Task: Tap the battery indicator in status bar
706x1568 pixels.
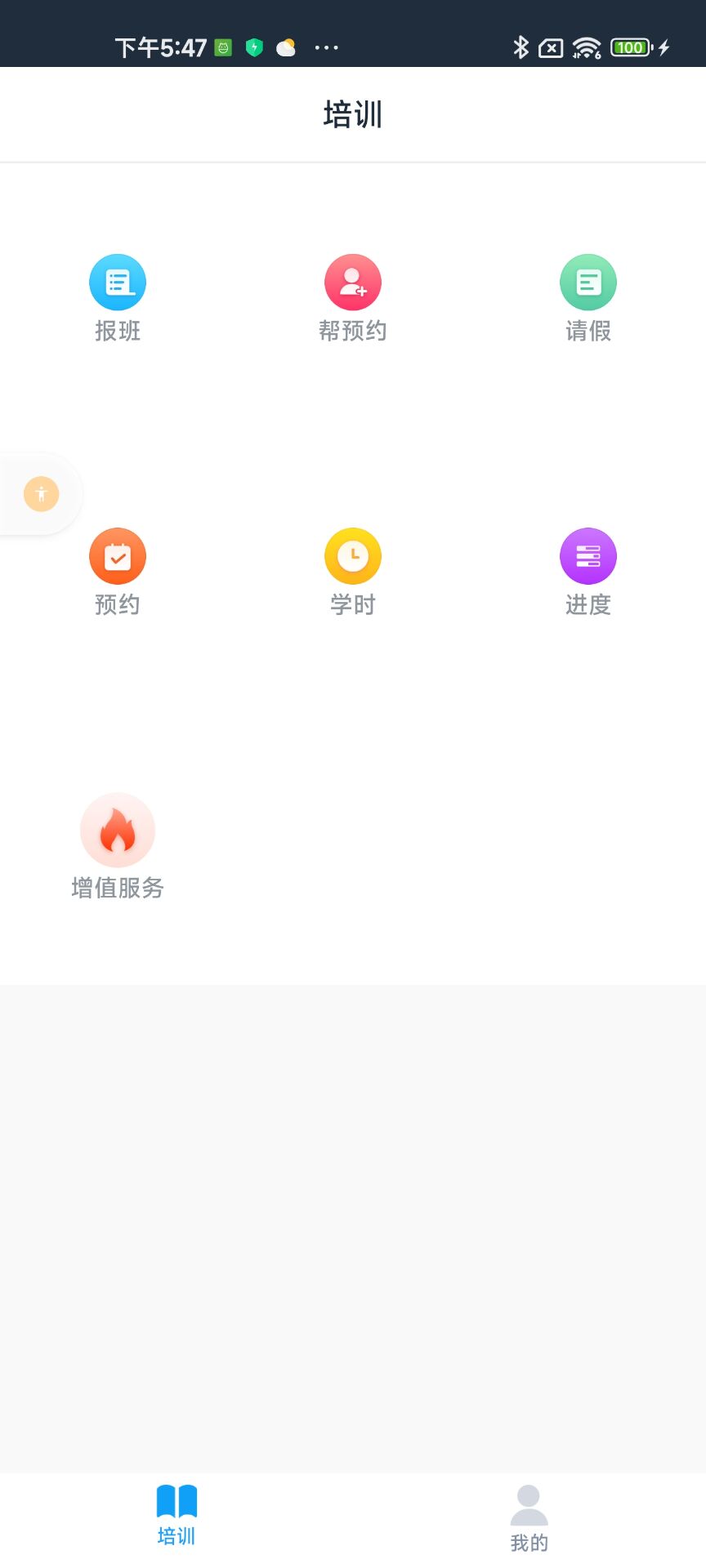Action: tap(629, 47)
